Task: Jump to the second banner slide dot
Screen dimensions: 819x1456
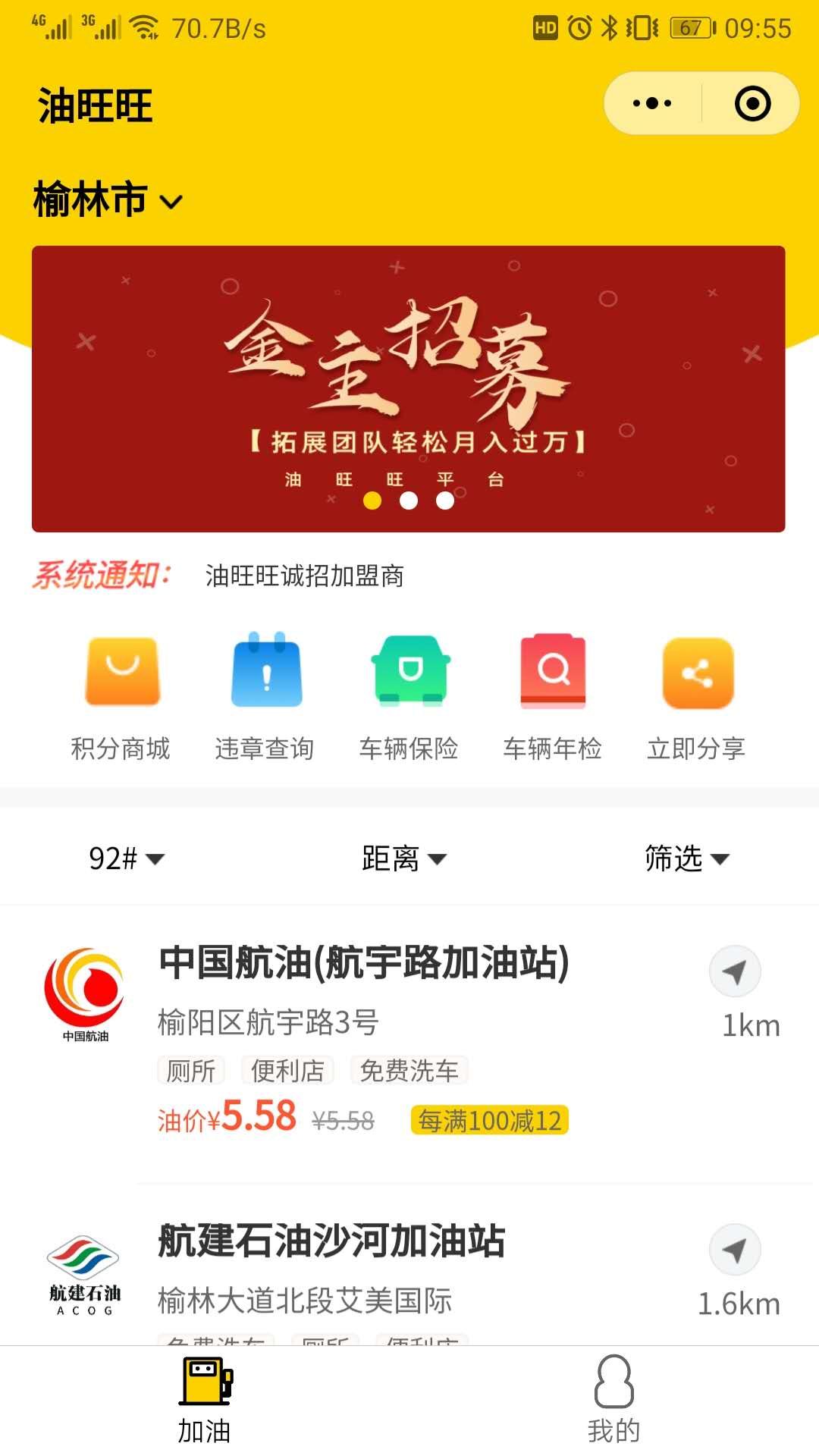Action: pyautogui.click(x=409, y=500)
